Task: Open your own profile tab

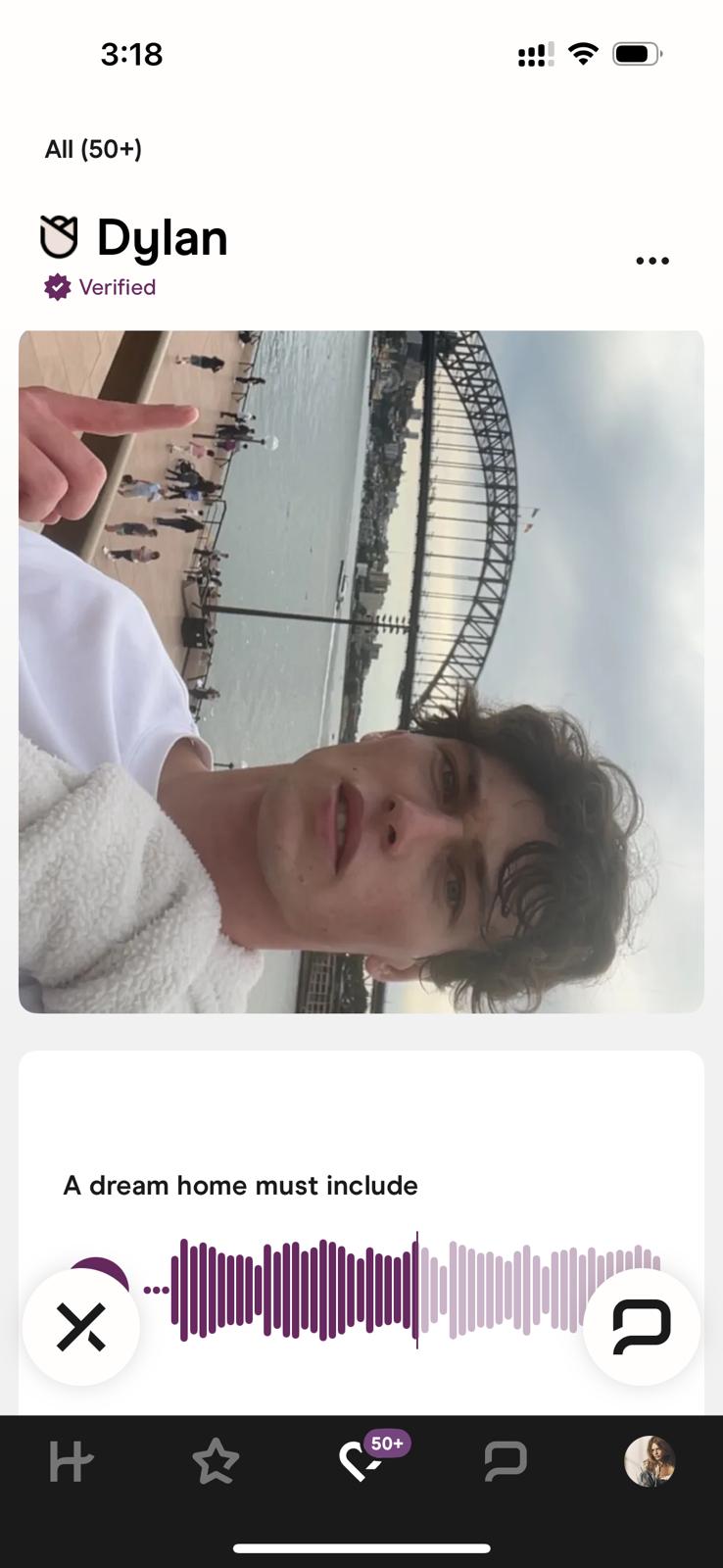Action: [x=650, y=1462]
